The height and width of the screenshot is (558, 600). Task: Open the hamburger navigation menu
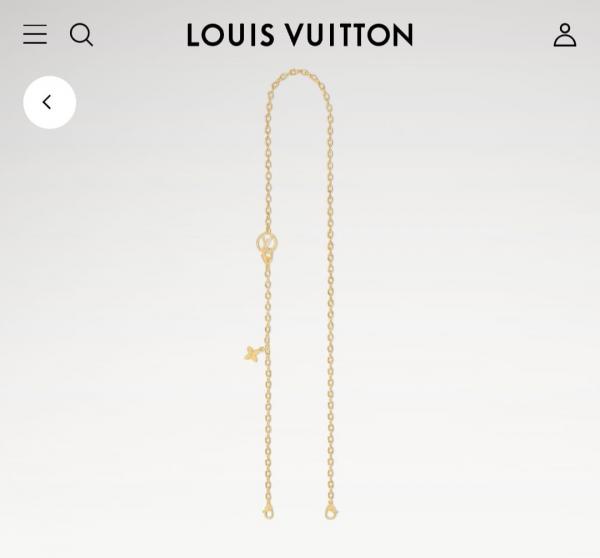[x=35, y=35]
